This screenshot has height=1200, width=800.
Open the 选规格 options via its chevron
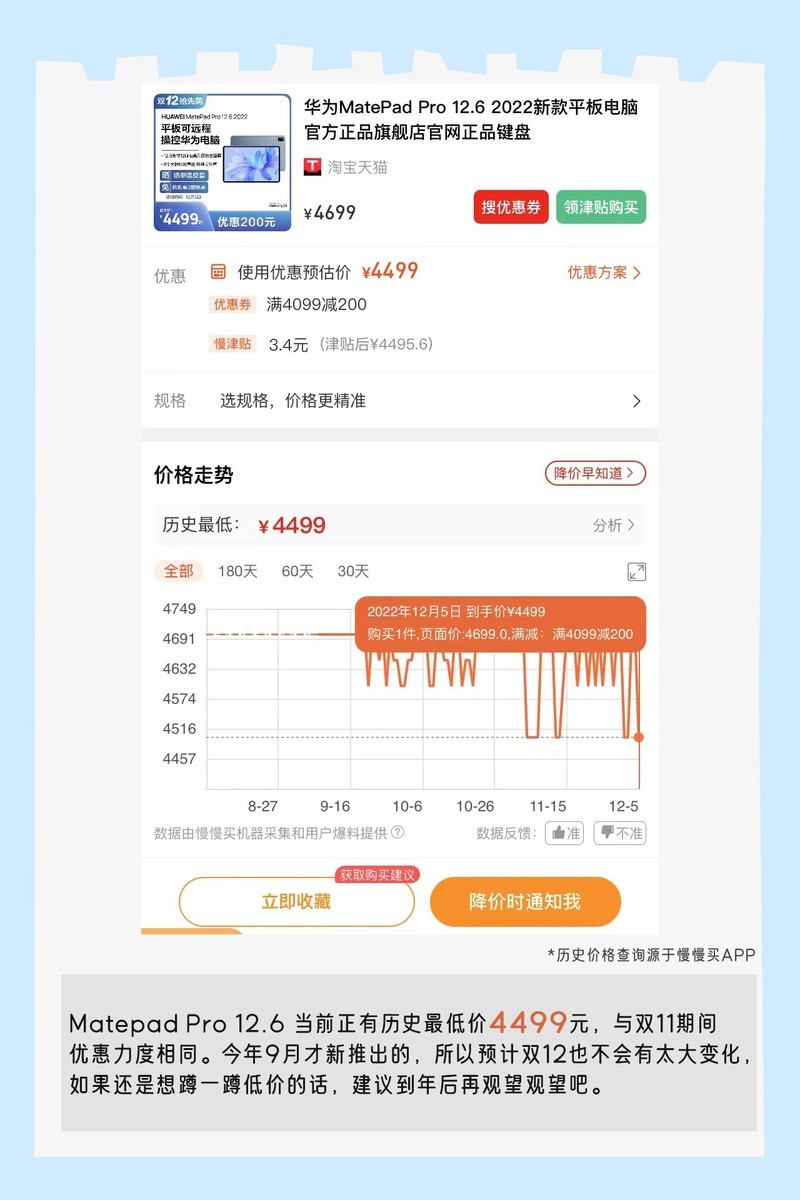click(636, 401)
